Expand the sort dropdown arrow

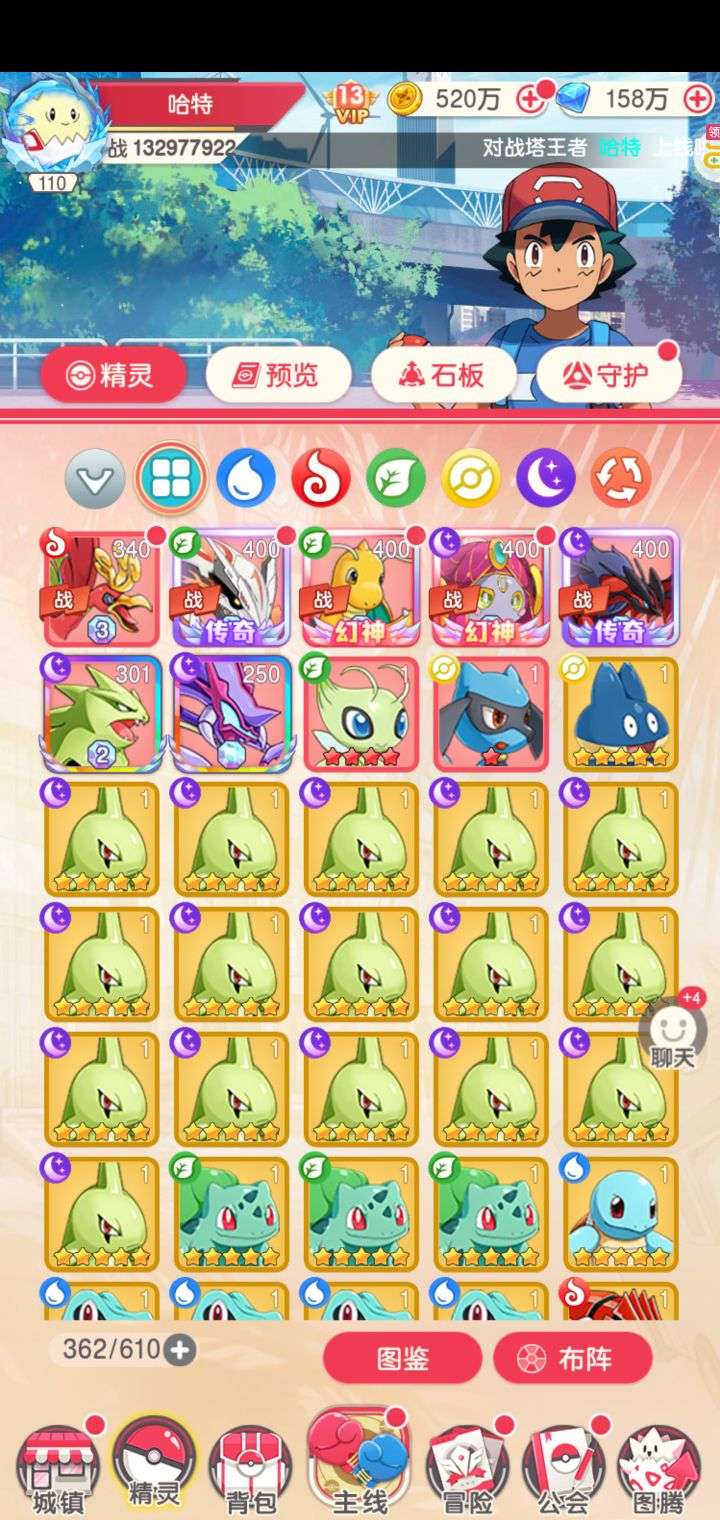point(95,479)
